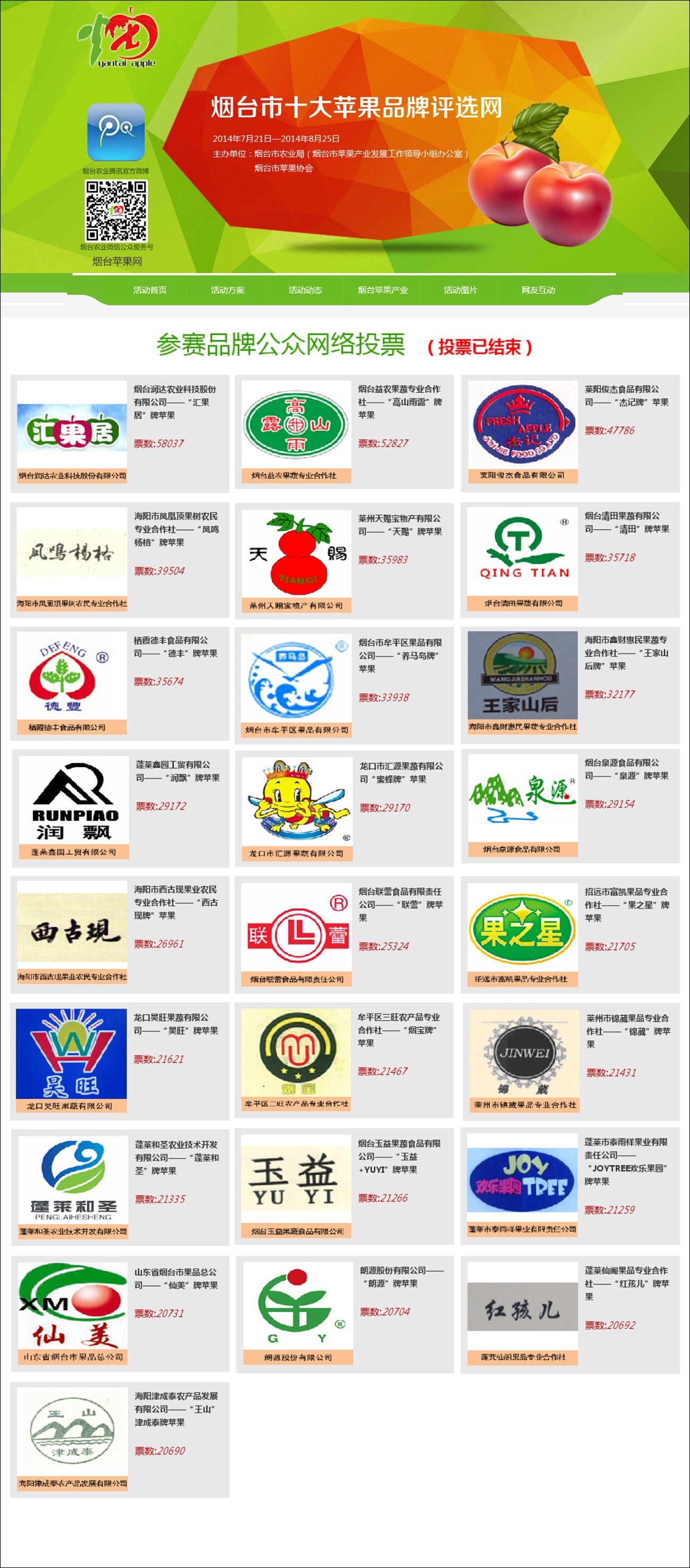Switch to the 活动方案 tab
This screenshot has width=690, height=1568.
(x=228, y=290)
